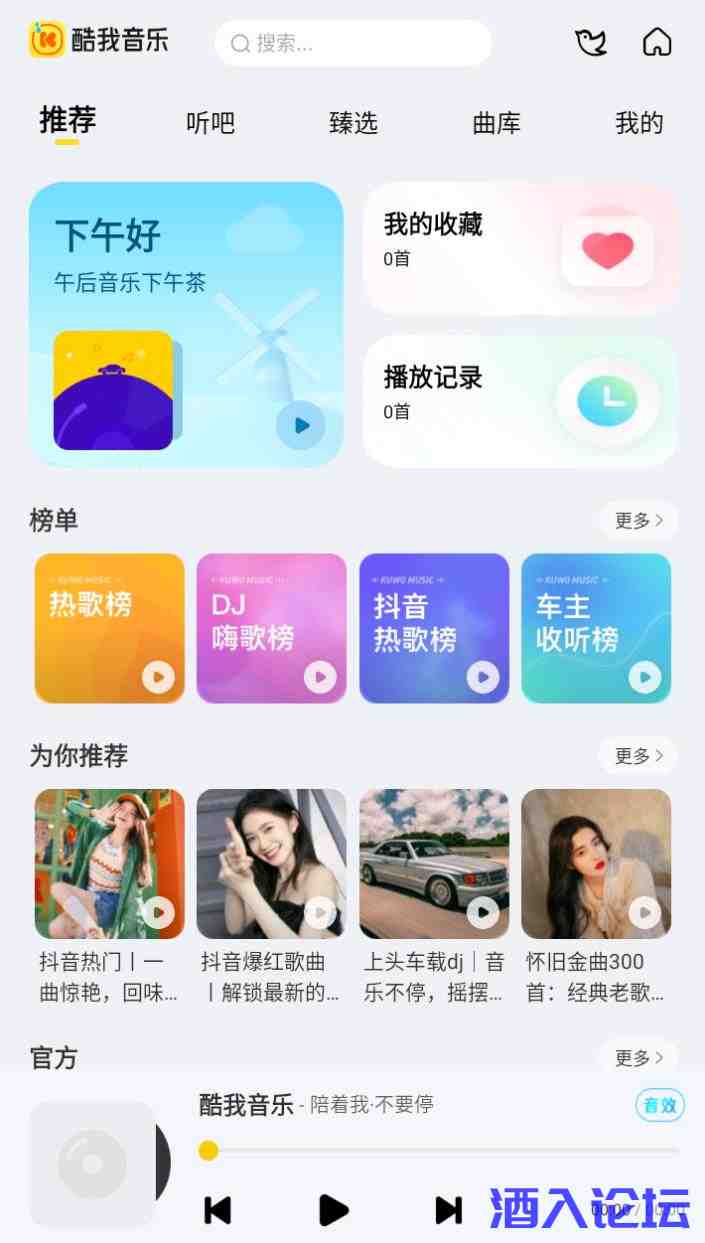Viewport: 705px width, 1243px height.
Task: Switch to the 我的 tab
Action: (639, 123)
